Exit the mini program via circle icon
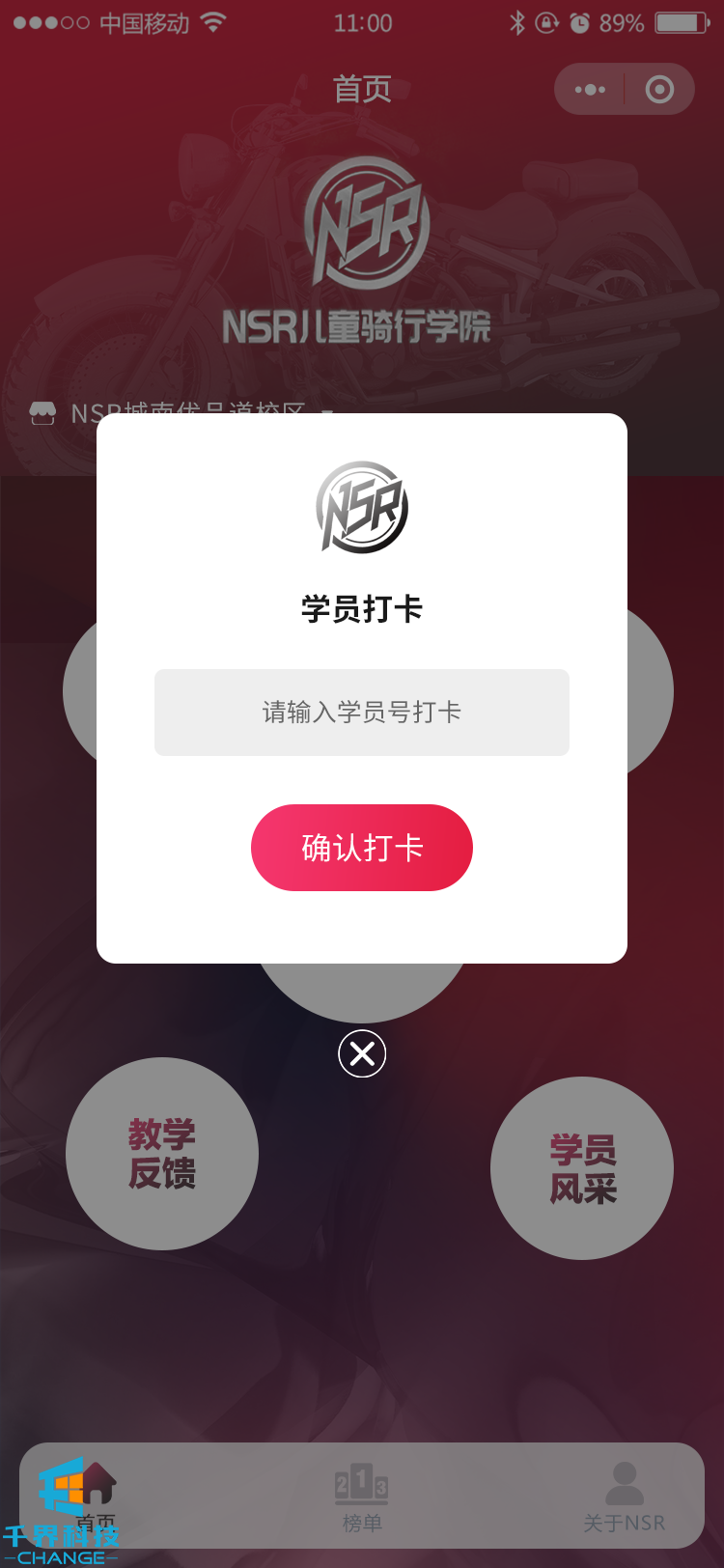The width and height of the screenshot is (724, 1568). tap(659, 90)
